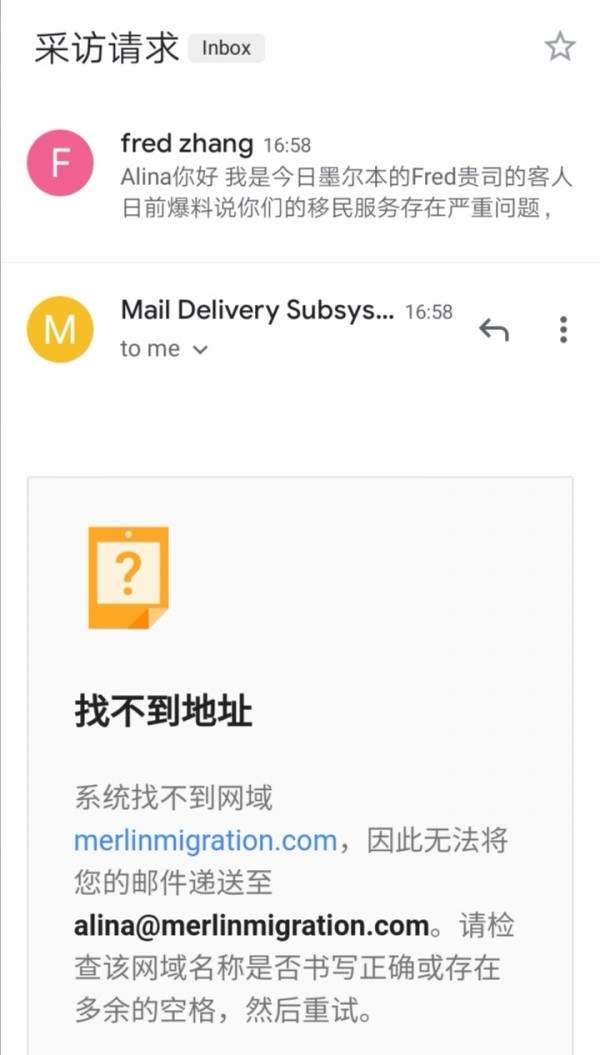
Task: Star the 采访请求 email thread
Action: pyautogui.click(x=559, y=47)
